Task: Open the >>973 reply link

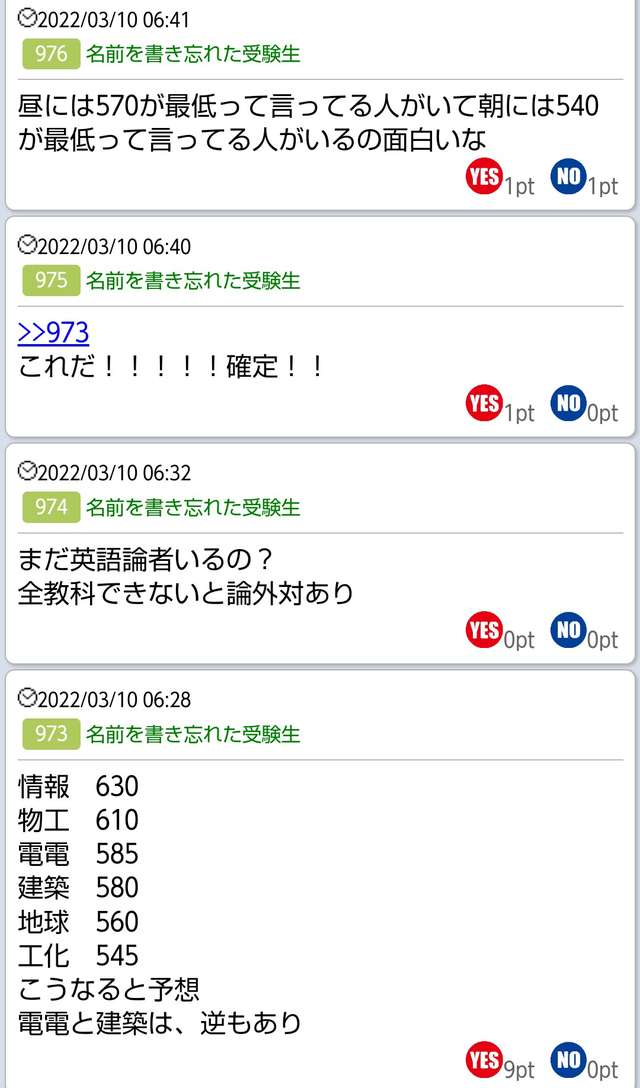Action: point(54,333)
